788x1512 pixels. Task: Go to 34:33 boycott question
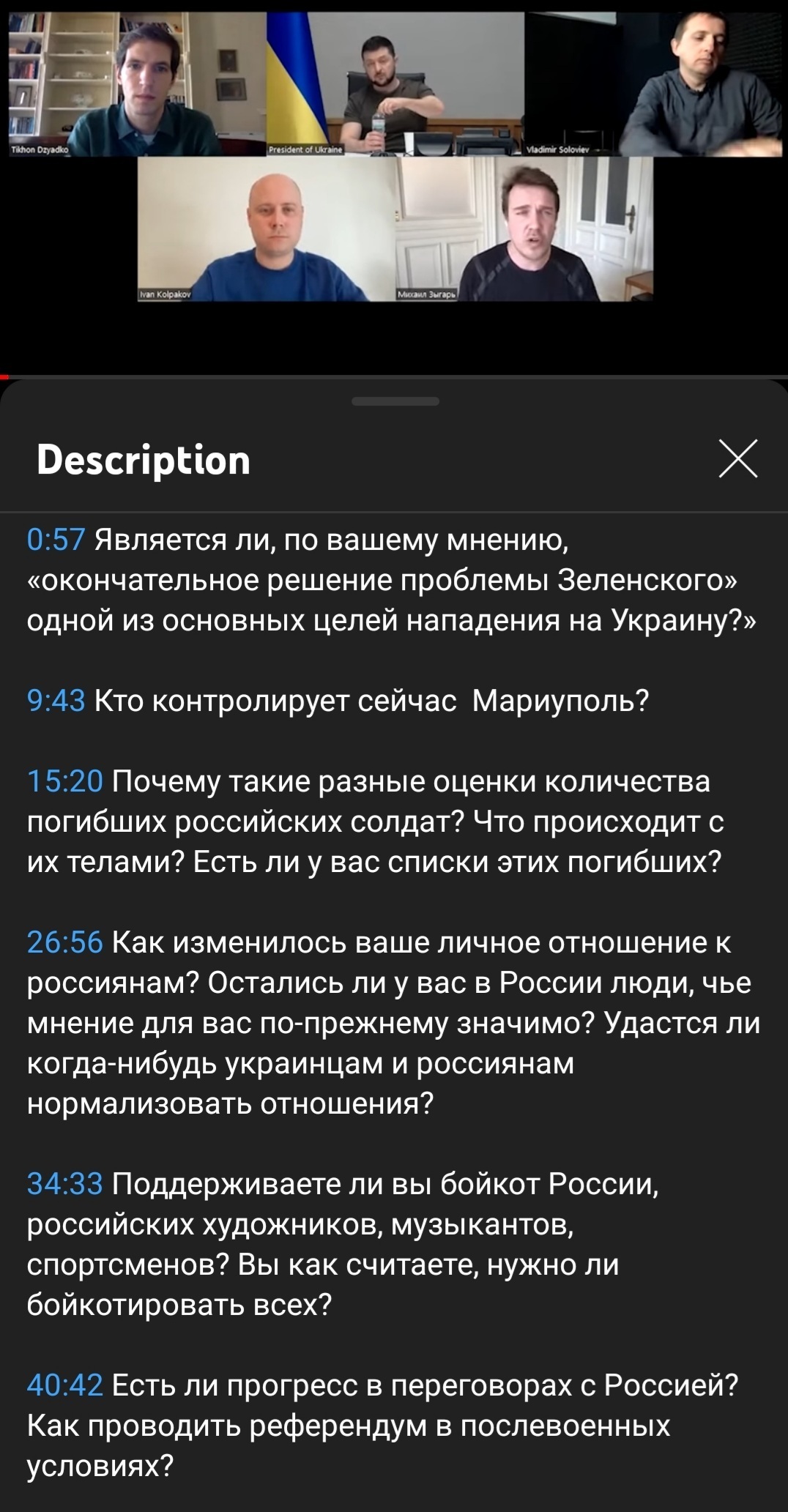65,1184
